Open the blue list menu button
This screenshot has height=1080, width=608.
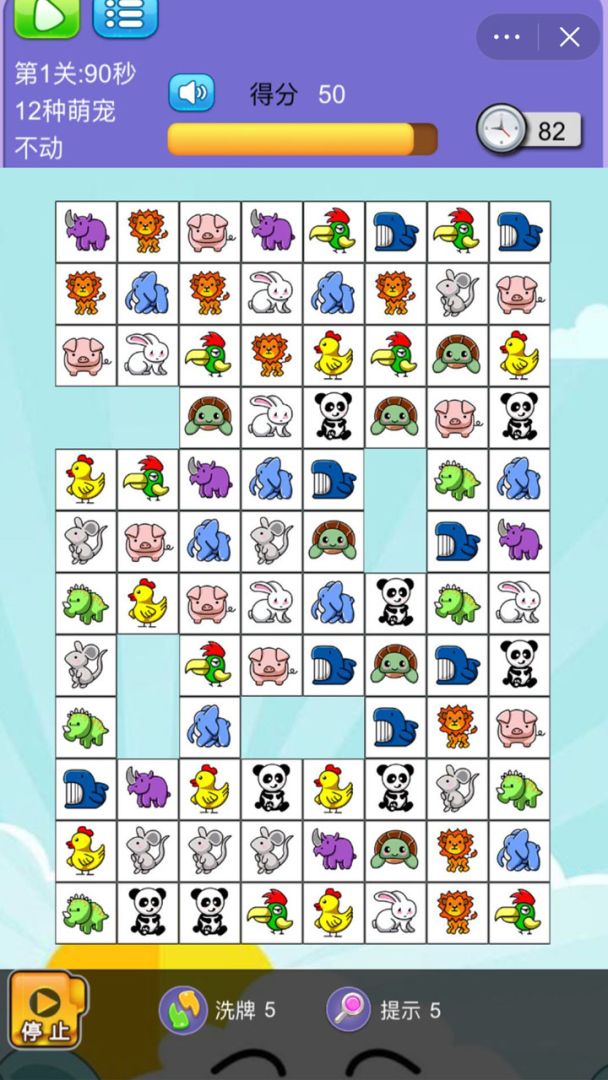125,16
